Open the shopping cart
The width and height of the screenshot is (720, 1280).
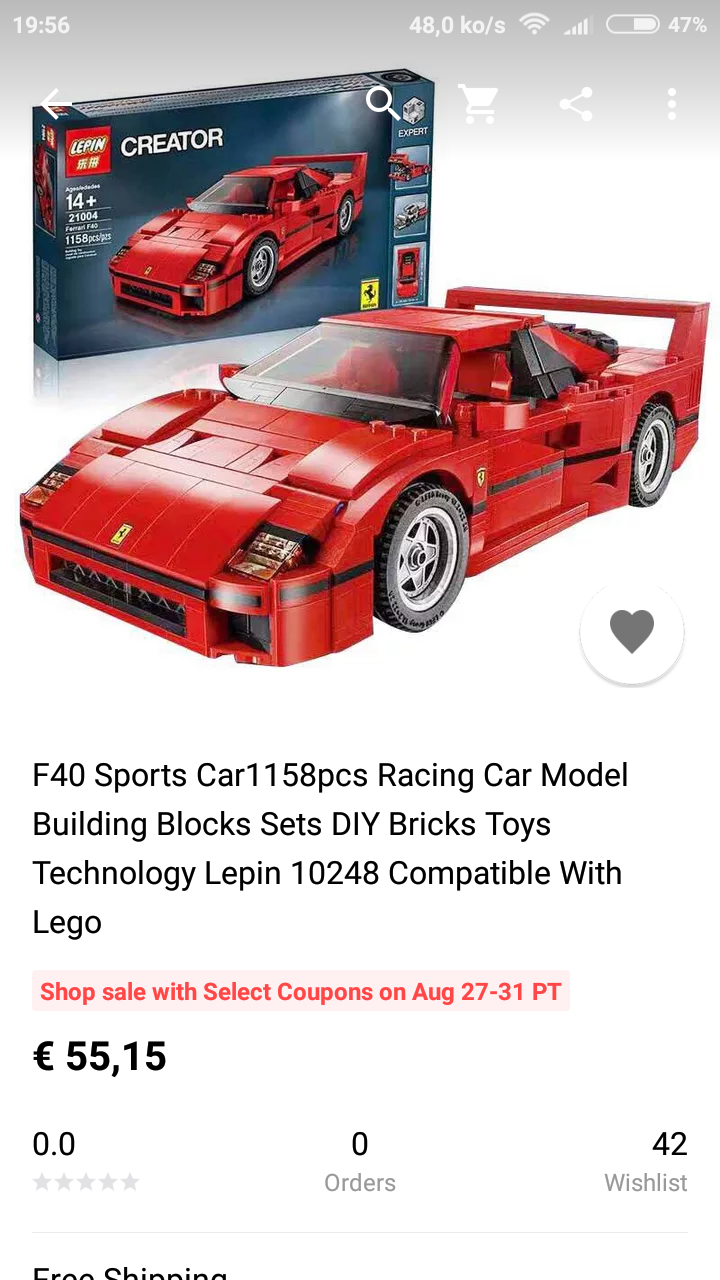tap(478, 104)
